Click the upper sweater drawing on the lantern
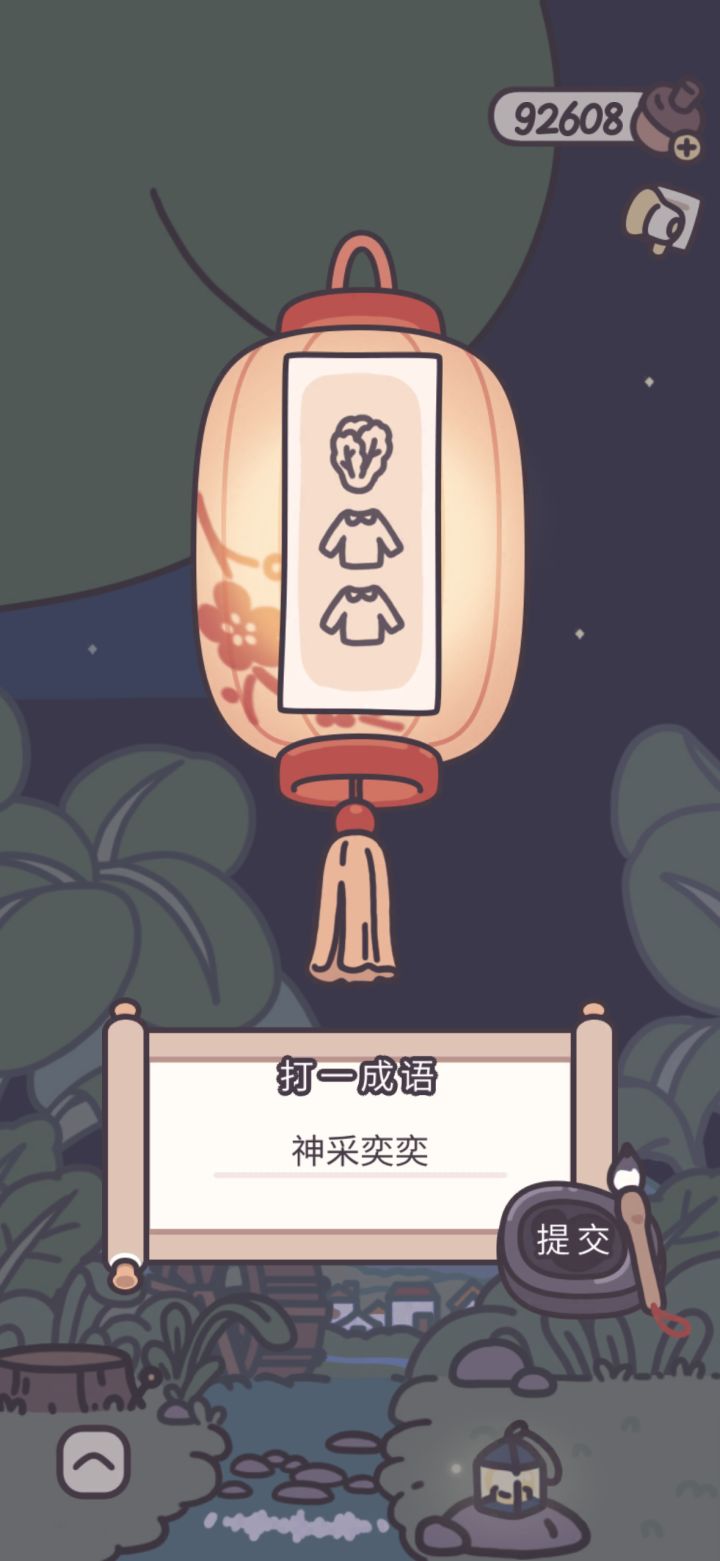720x1561 pixels. (x=360, y=541)
